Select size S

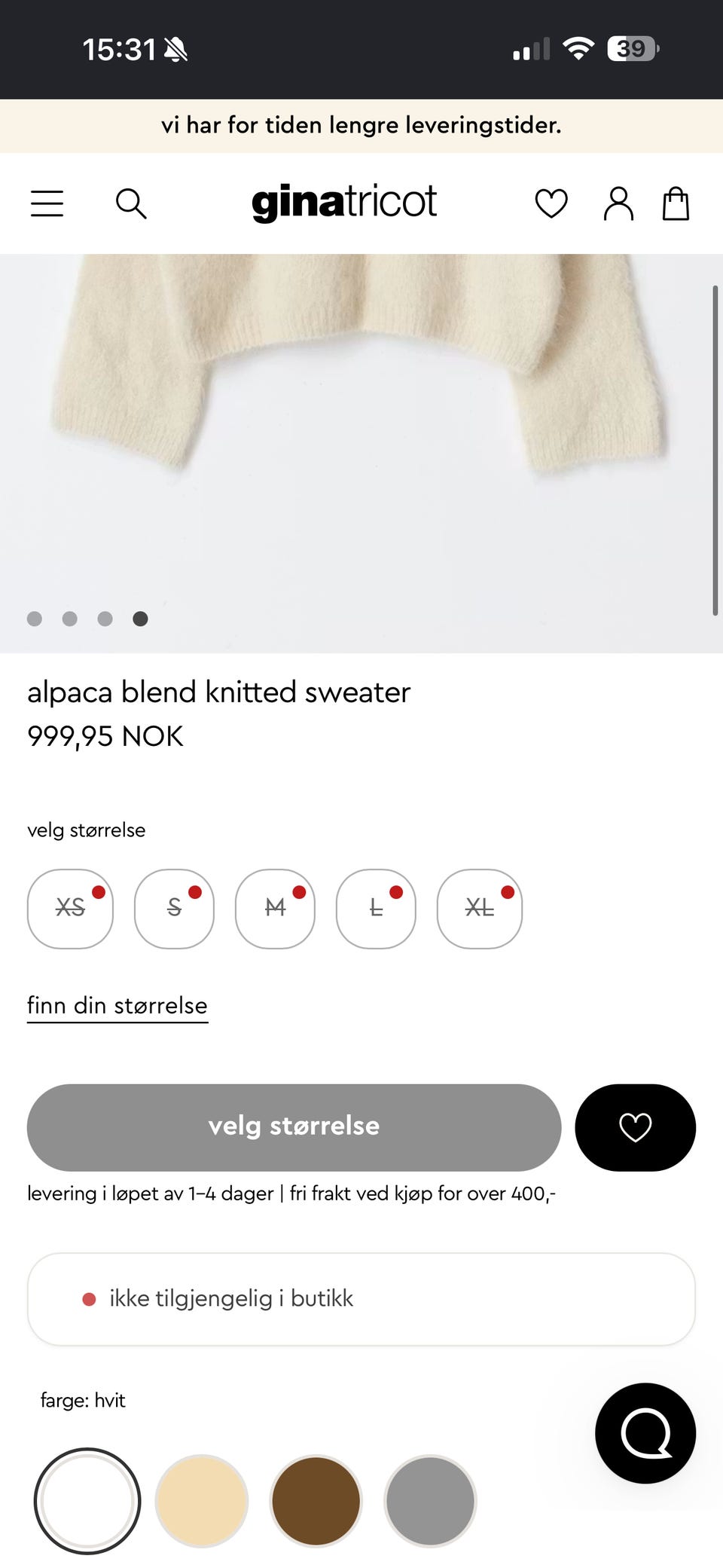174,909
